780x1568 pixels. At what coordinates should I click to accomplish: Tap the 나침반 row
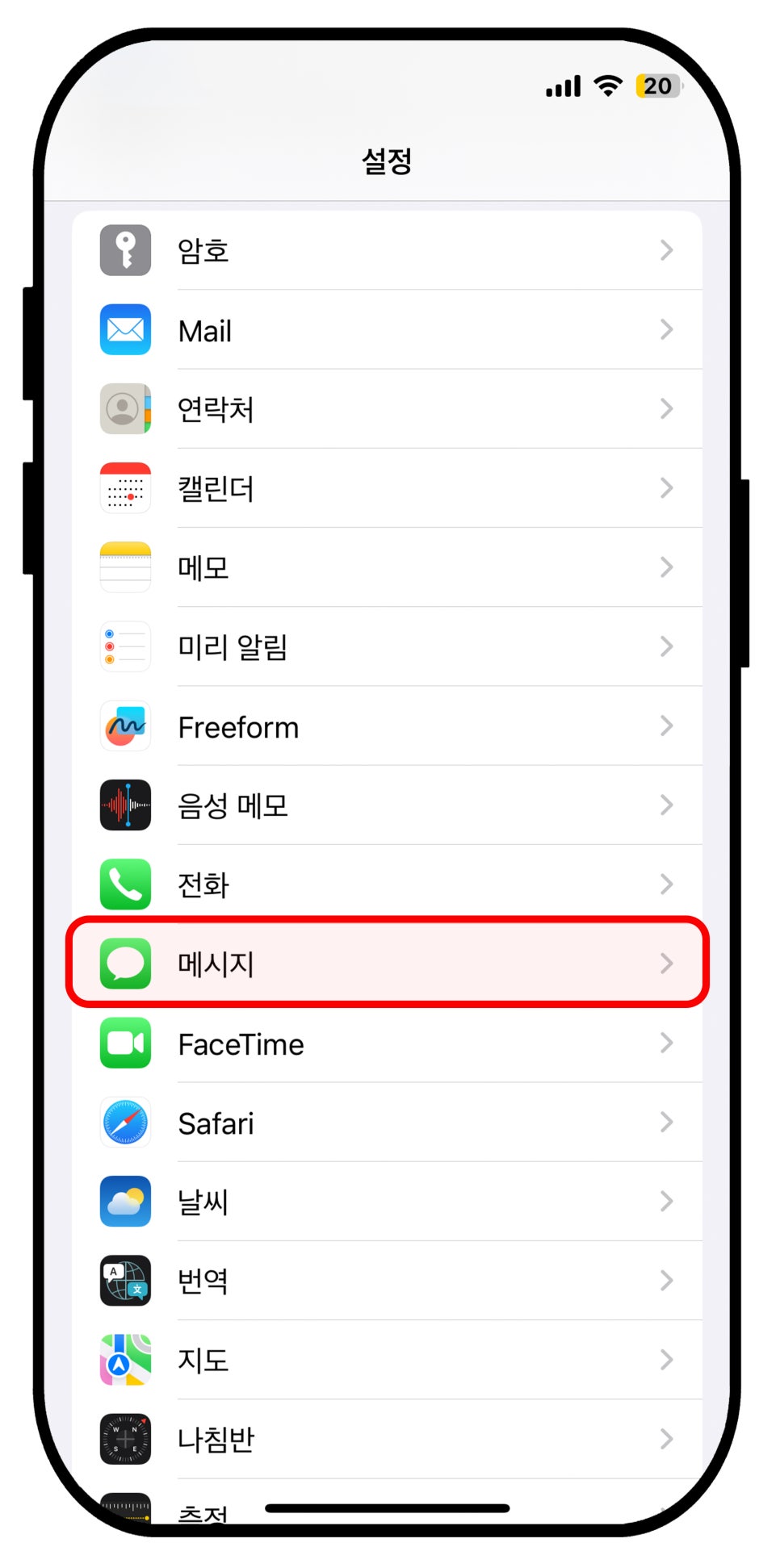point(387,1438)
